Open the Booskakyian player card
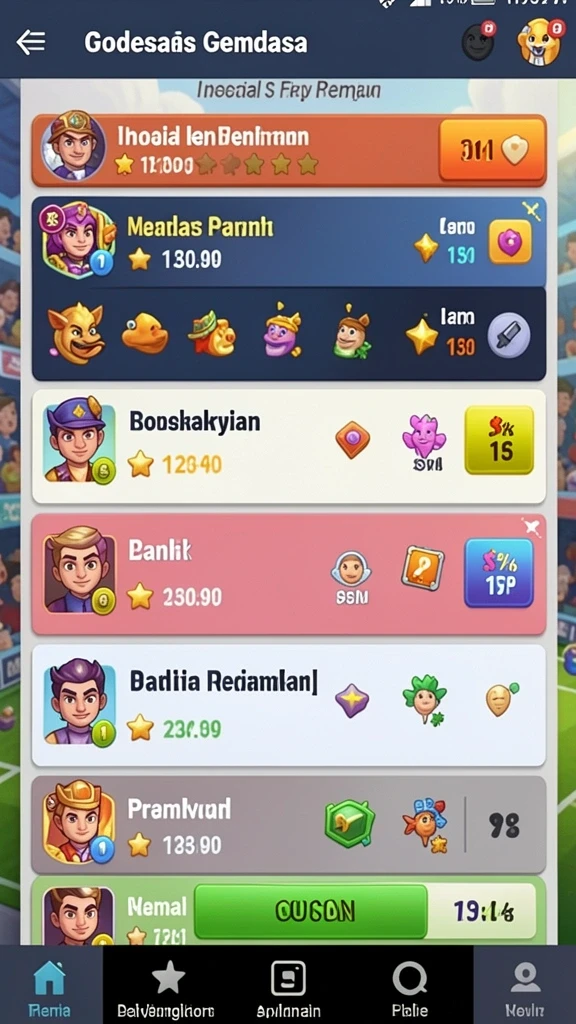The image size is (576, 1024). (x=289, y=447)
